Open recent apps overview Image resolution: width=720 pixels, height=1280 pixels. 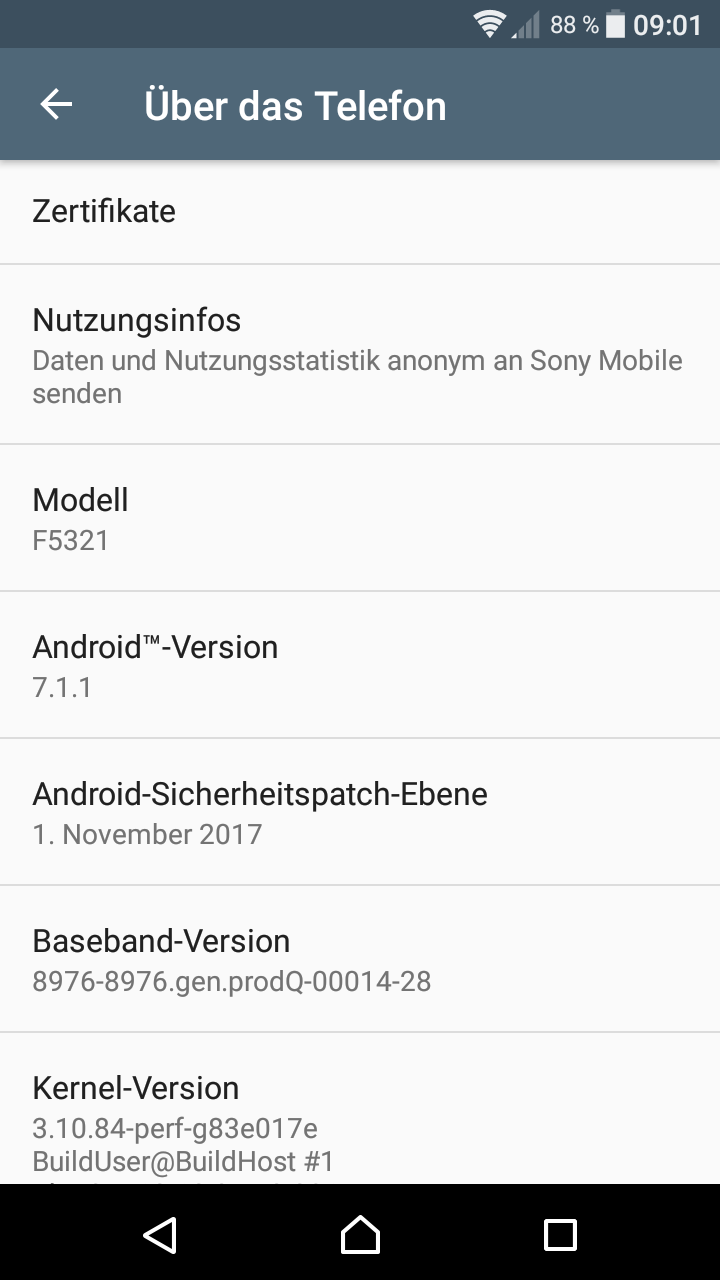coord(560,1234)
